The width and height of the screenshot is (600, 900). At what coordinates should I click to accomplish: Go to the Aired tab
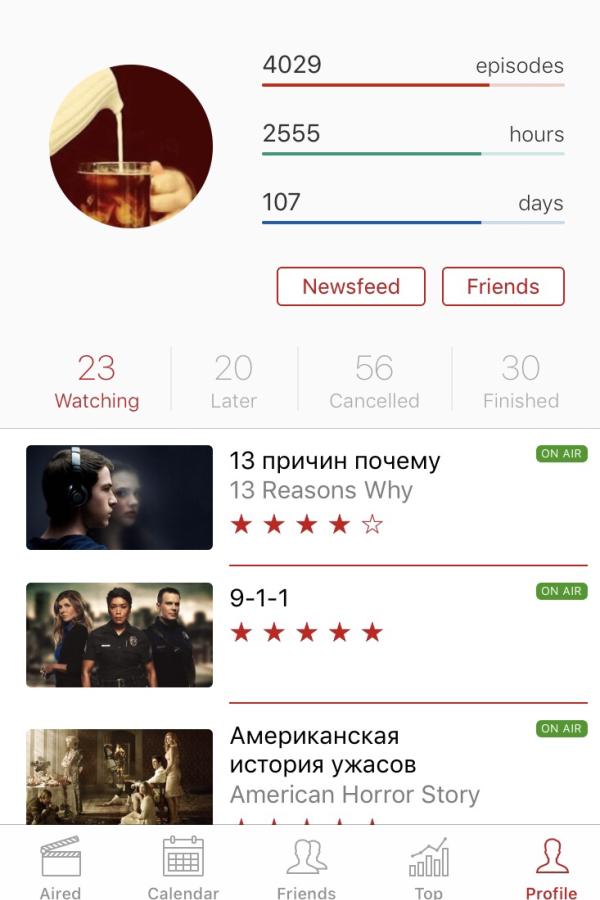tap(60, 867)
